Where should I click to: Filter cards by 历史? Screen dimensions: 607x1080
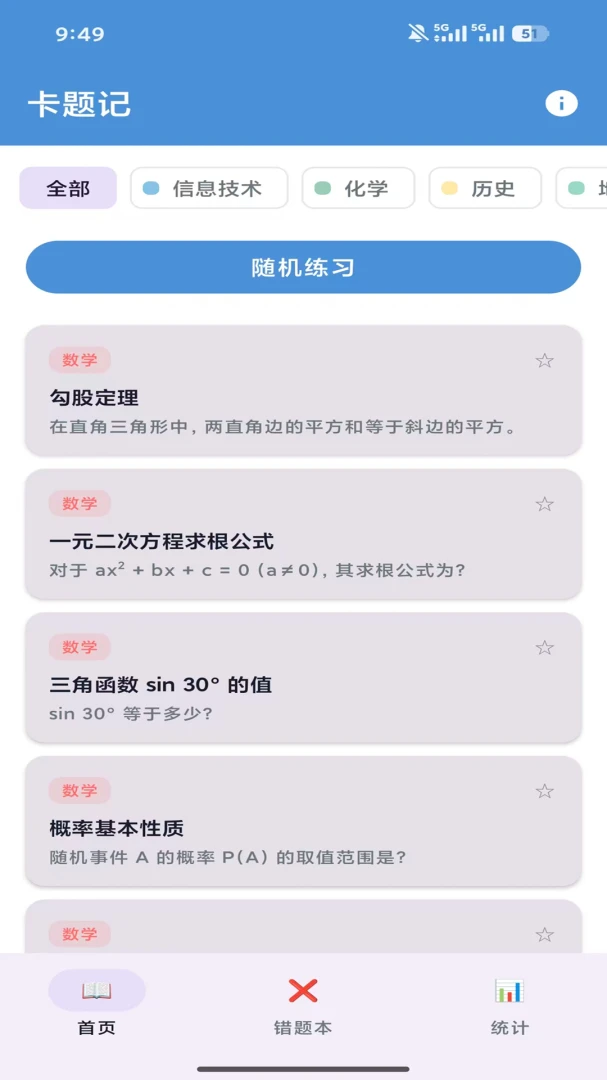pyautogui.click(x=485, y=188)
